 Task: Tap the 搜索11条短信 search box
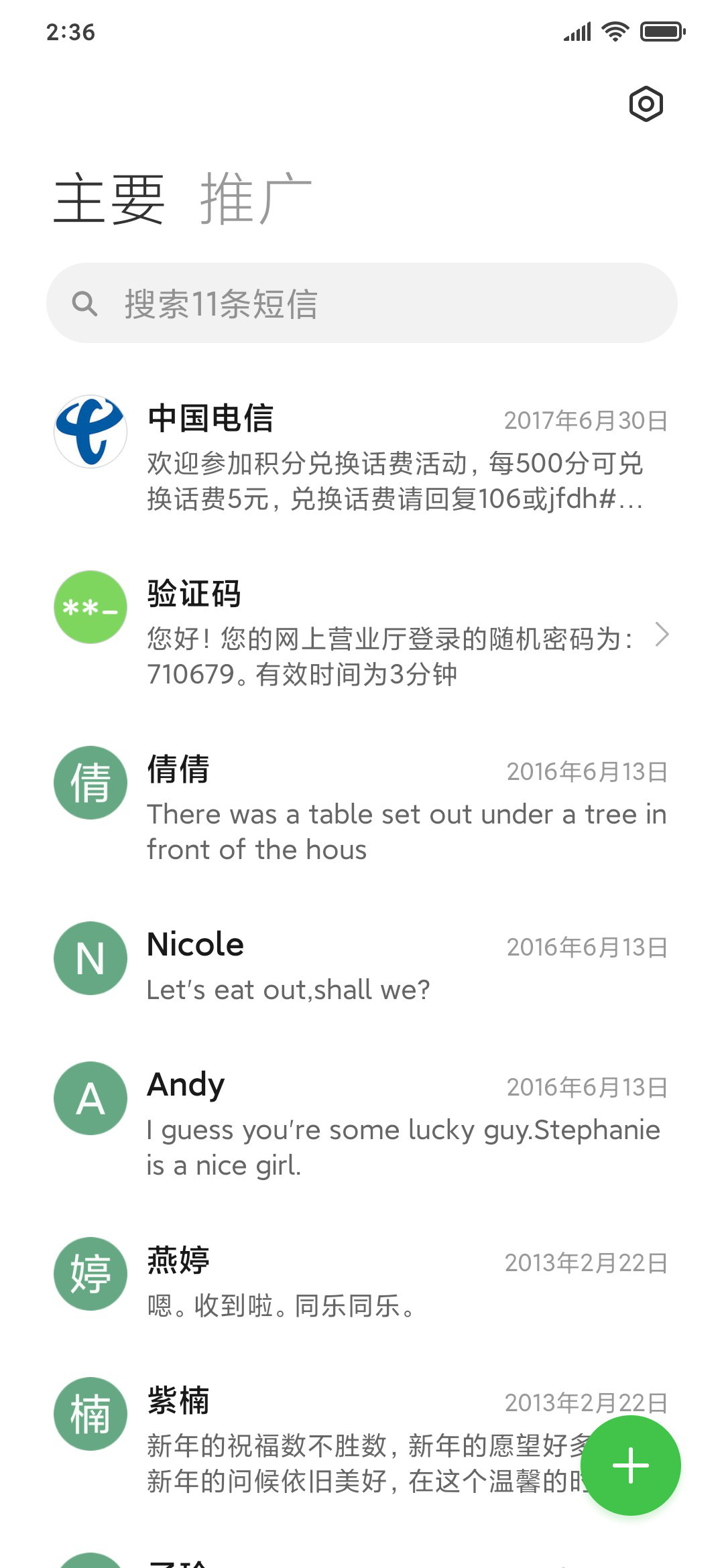362,304
